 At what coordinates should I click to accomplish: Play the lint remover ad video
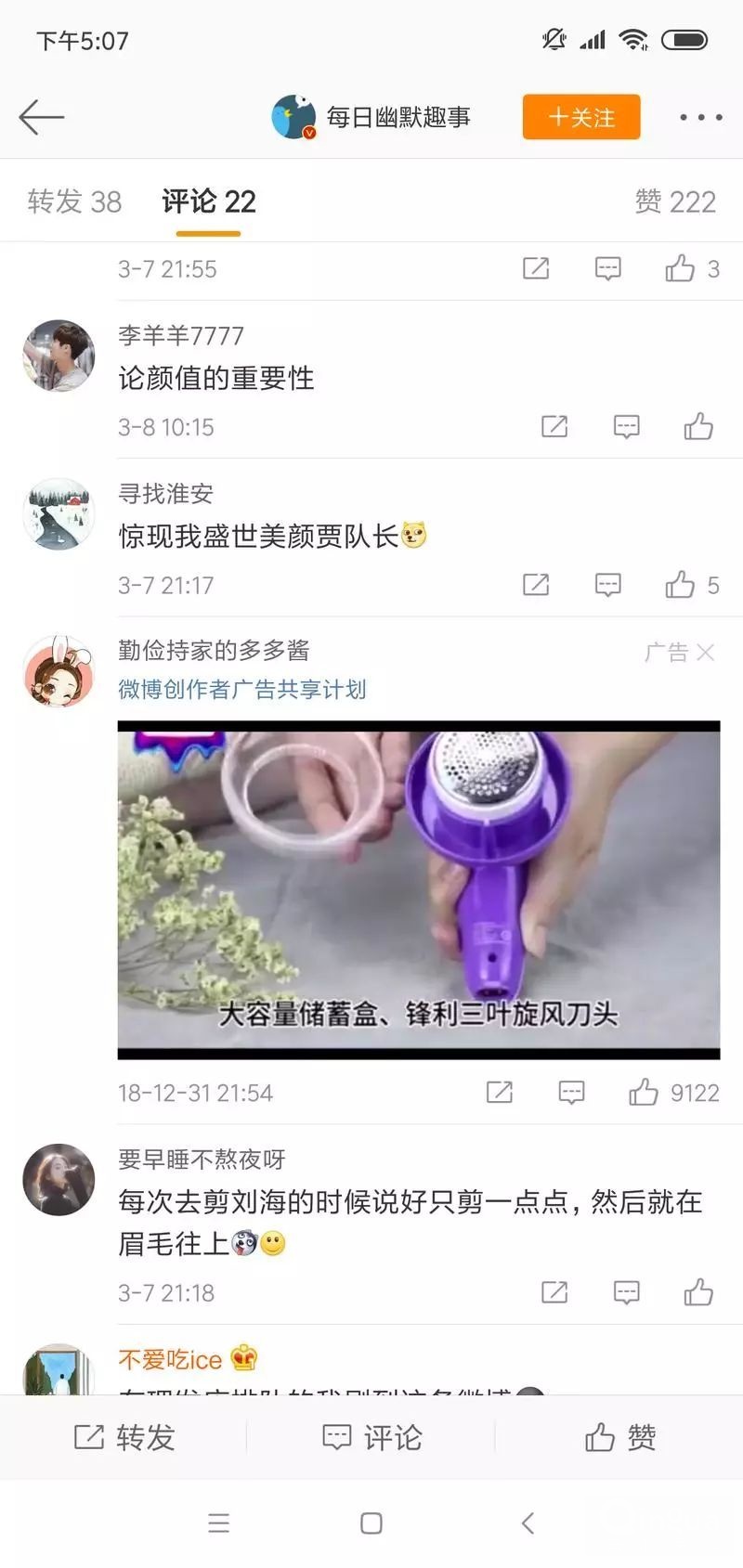pos(418,889)
